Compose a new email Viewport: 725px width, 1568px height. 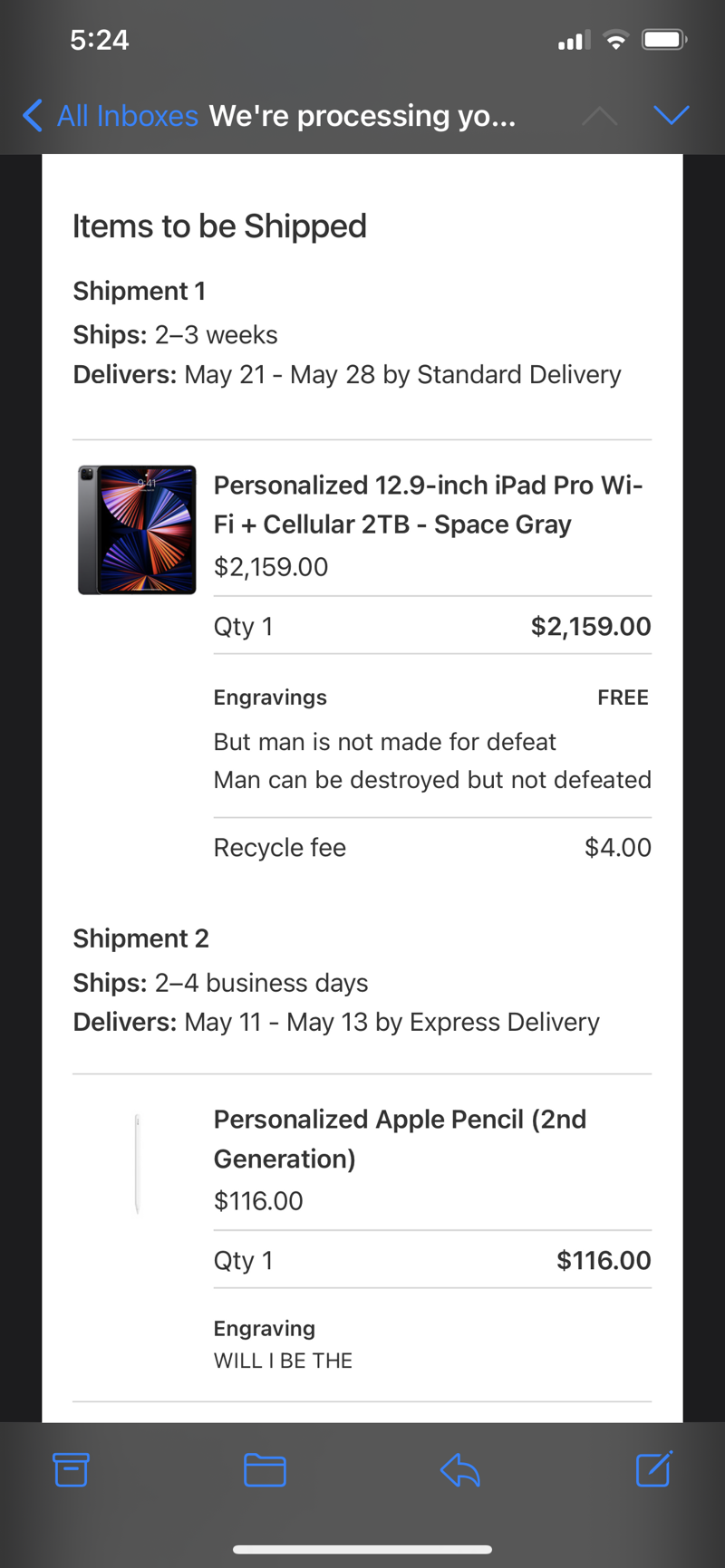[653, 1468]
